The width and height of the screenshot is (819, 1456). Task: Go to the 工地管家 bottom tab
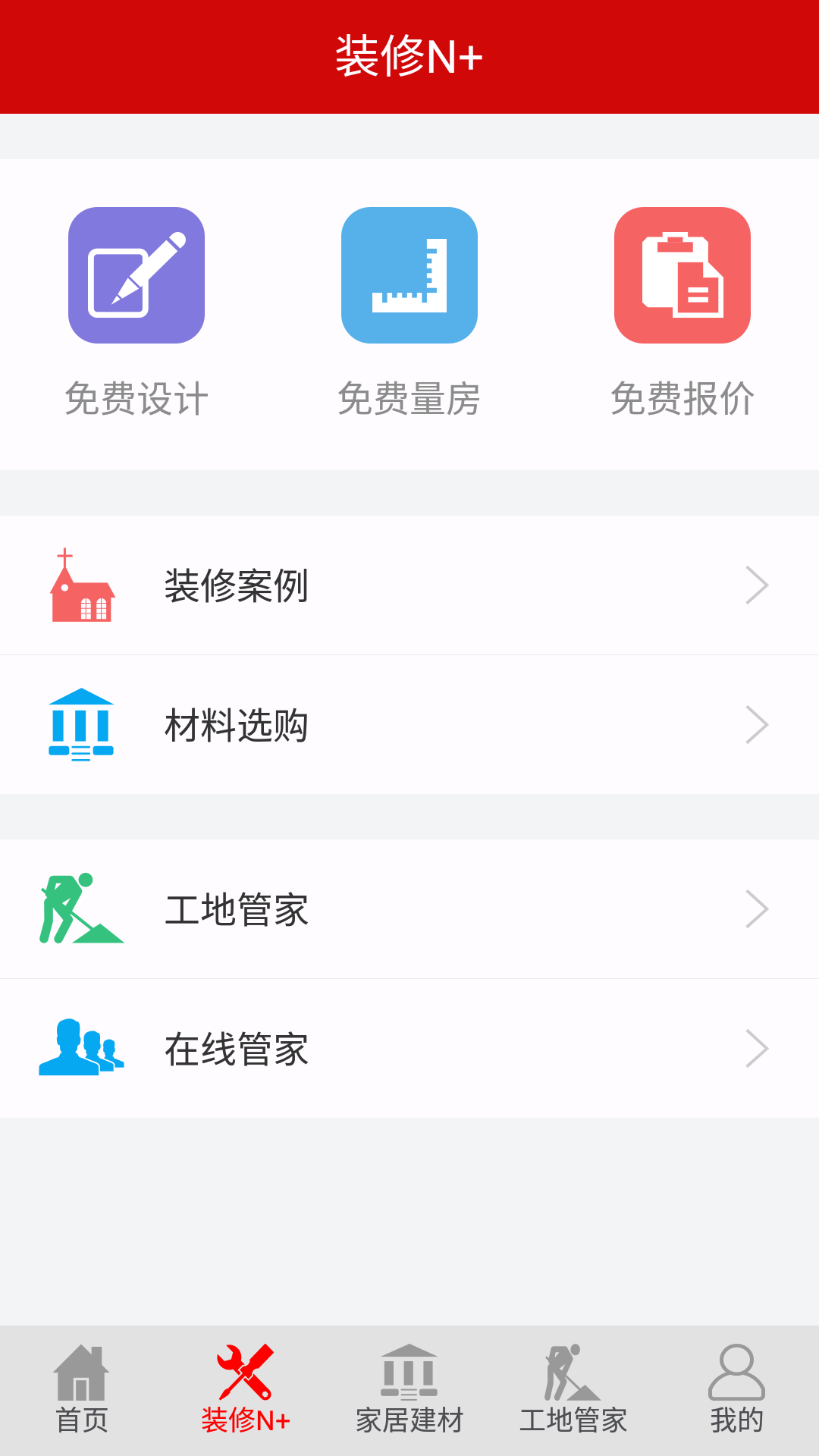point(573,1389)
